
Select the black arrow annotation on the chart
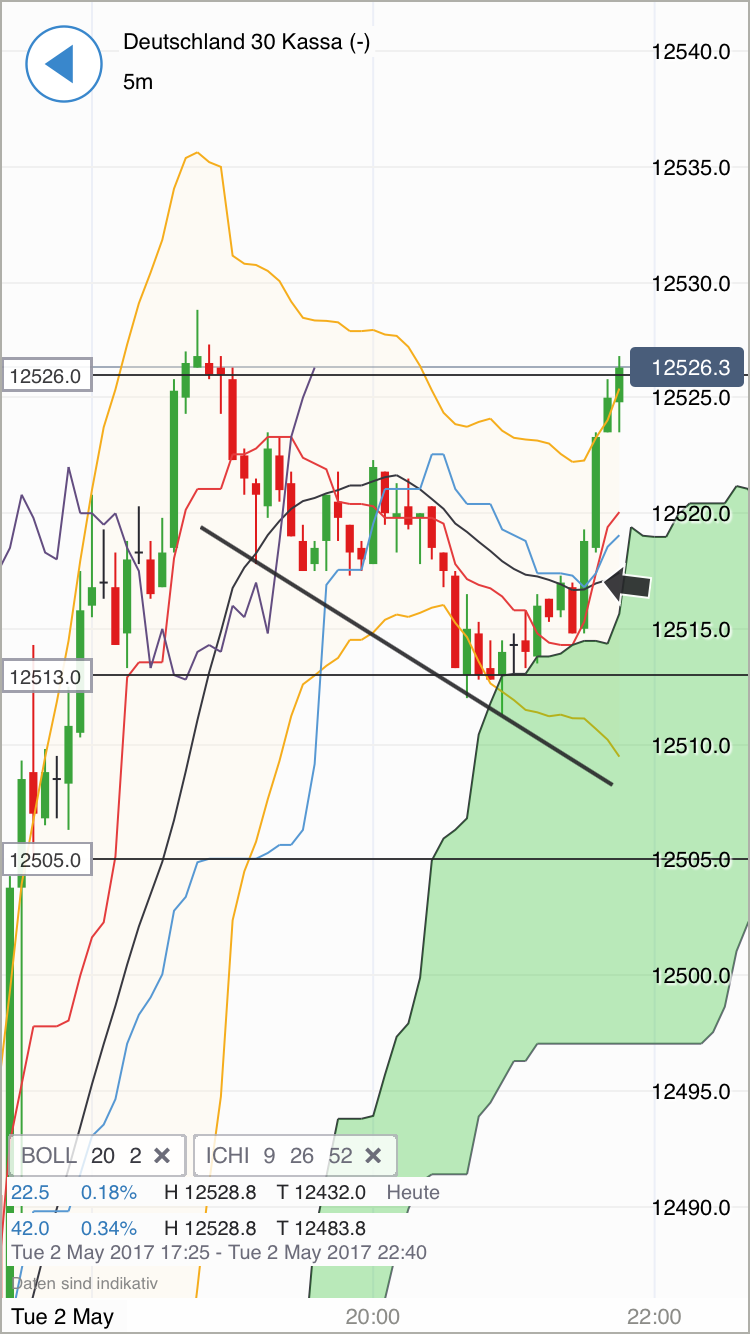627,583
